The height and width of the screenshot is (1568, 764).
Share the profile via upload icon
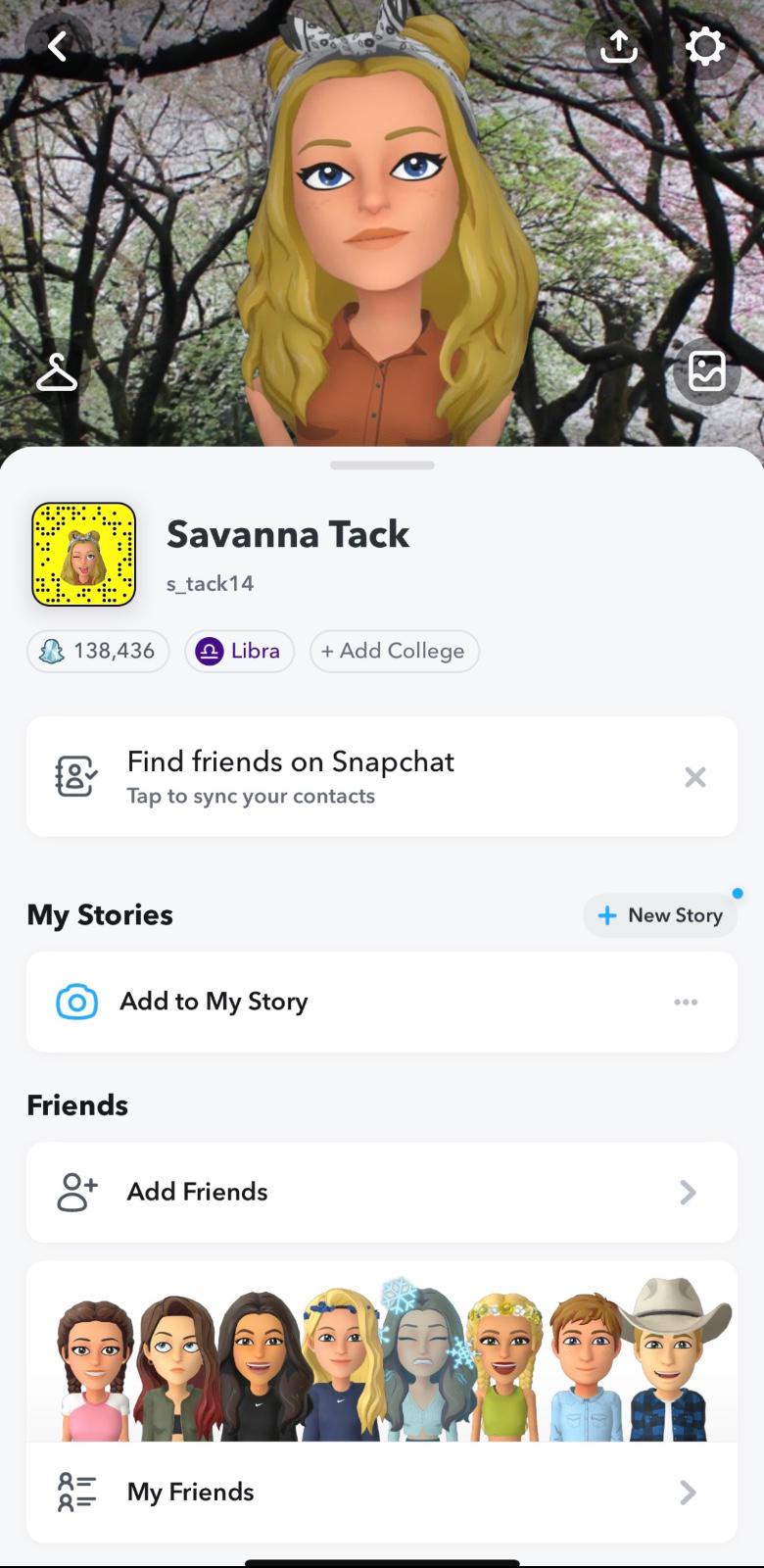point(618,46)
